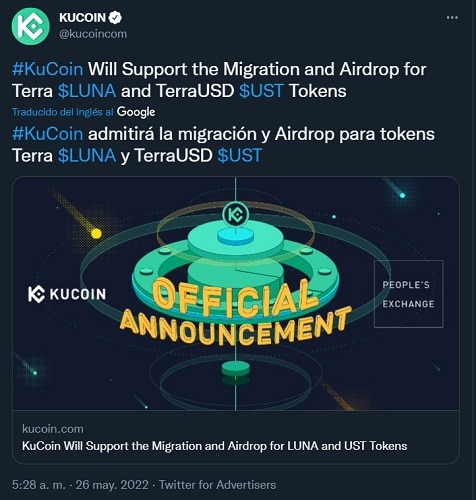Open the #KuCoin hashtag in the Spanish translation

(47, 134)
